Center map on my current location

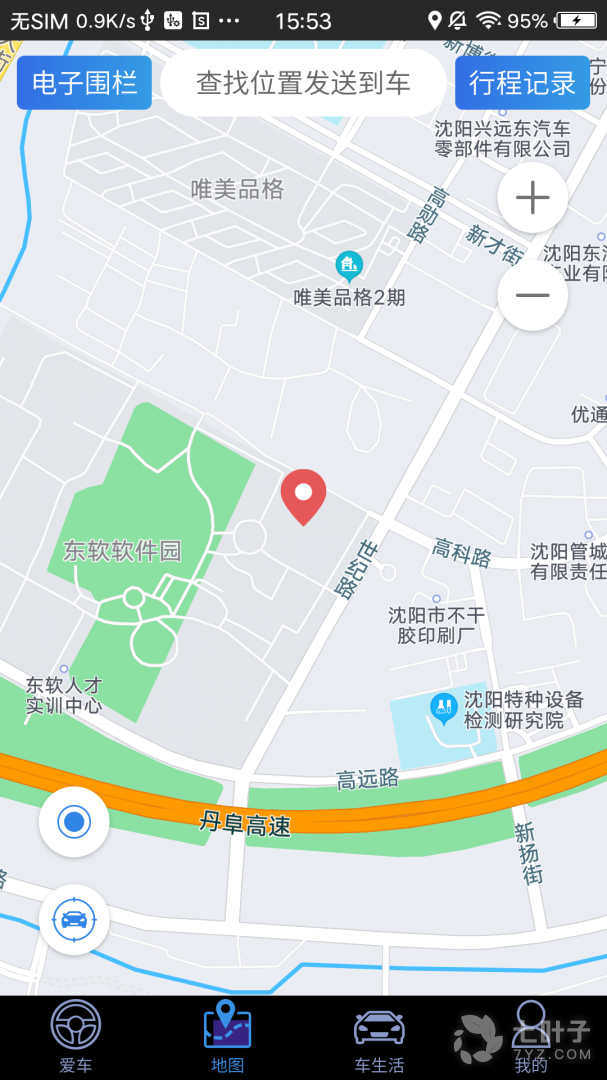pyautogui.click(x=74, y=822)
